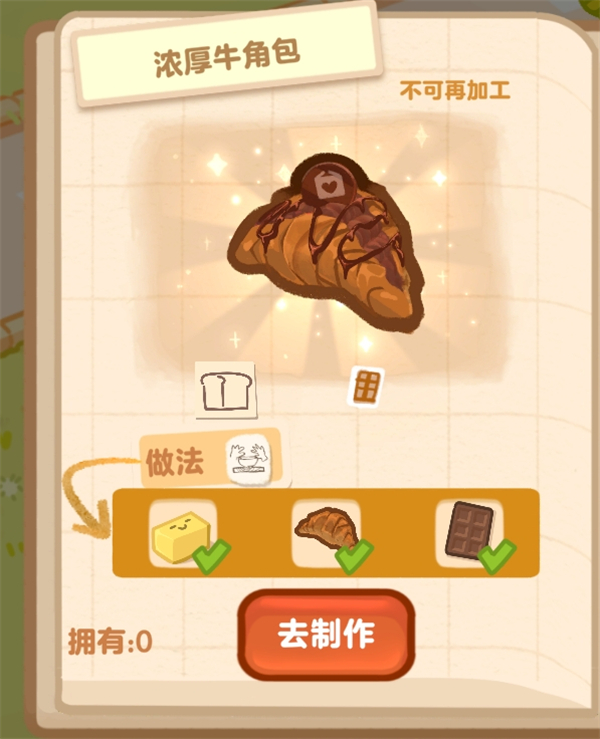Open the chocolate category tag
The width and height of the screenshot is (600, 739).
pyautogui.click(x=366, y=386)
